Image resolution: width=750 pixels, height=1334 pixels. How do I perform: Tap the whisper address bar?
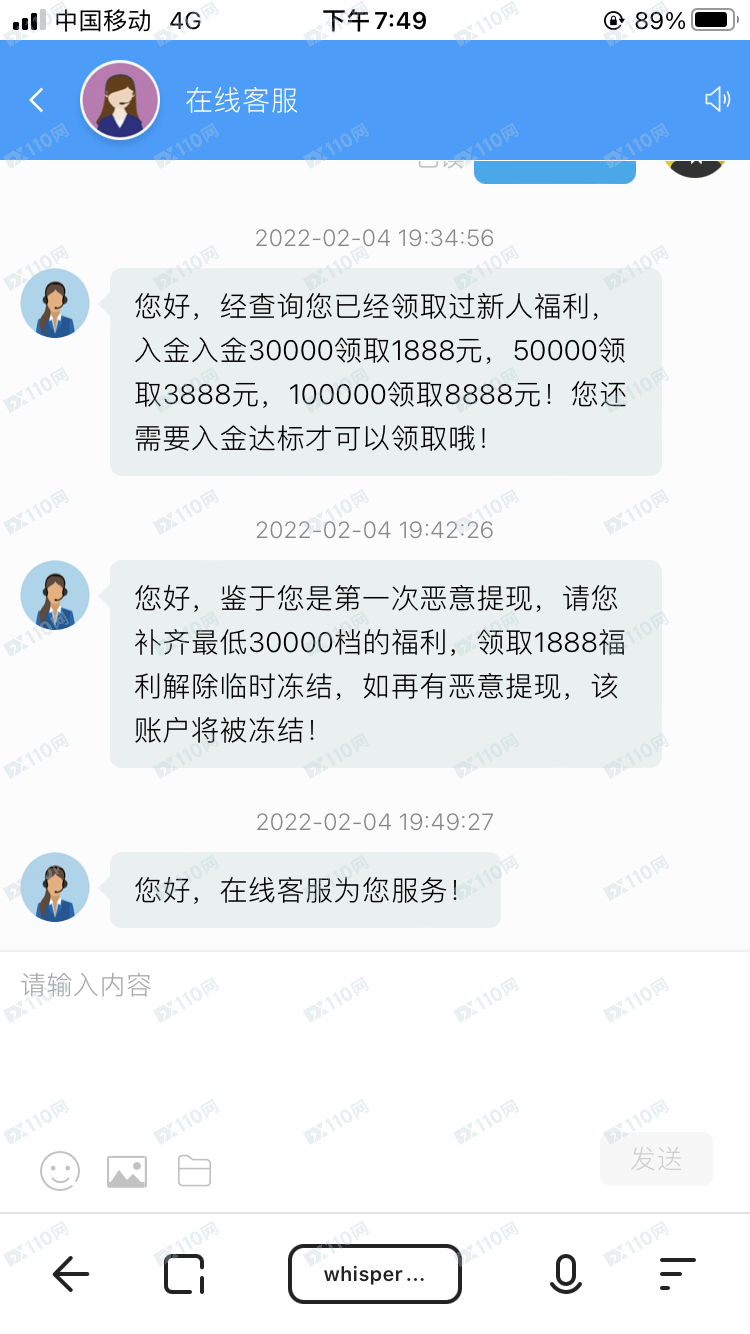click(x=375, y=1274)
